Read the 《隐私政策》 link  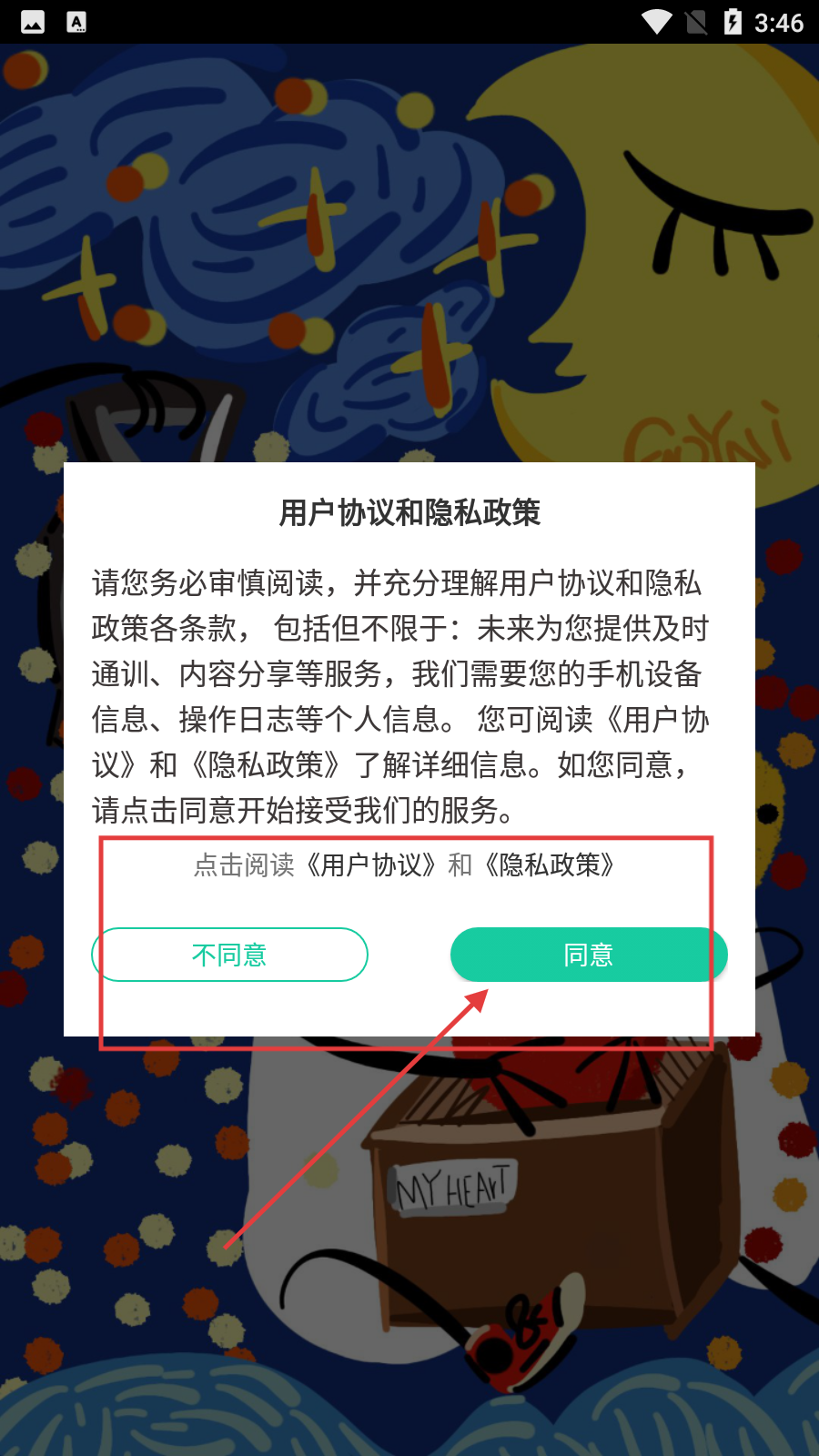(x=550, y=864)
